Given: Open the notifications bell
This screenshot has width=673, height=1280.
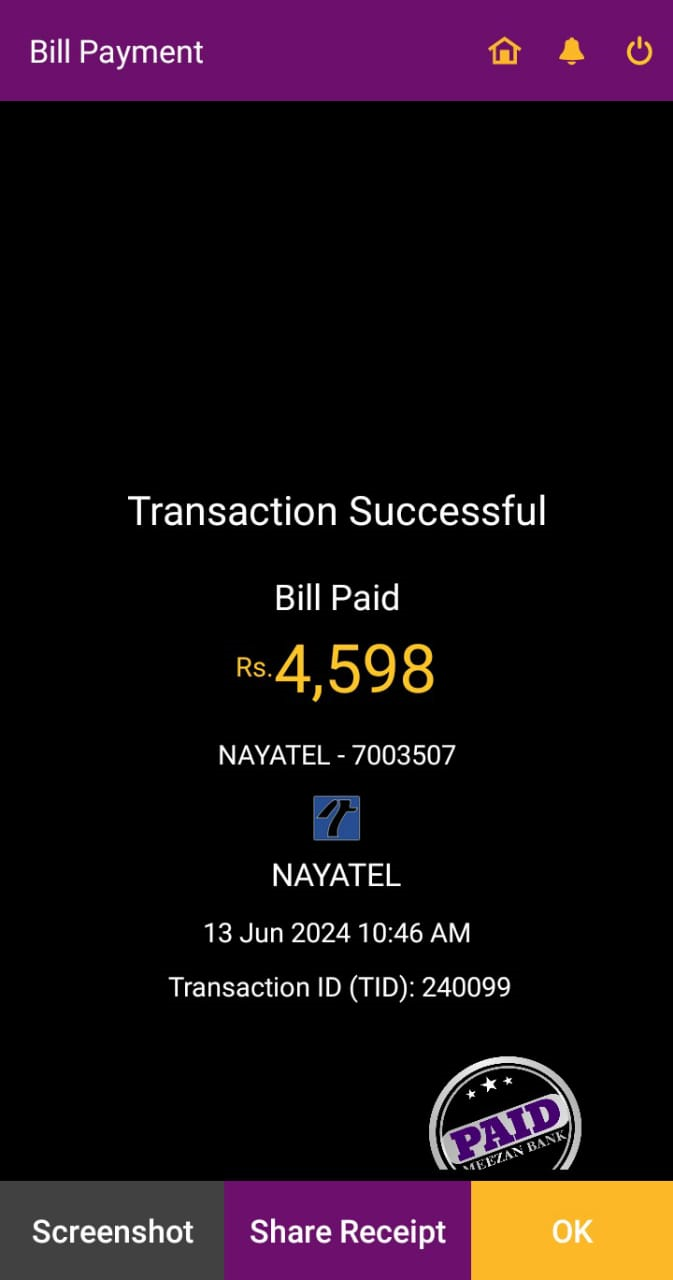Looking at the screenshot, I should click(571, 51).
